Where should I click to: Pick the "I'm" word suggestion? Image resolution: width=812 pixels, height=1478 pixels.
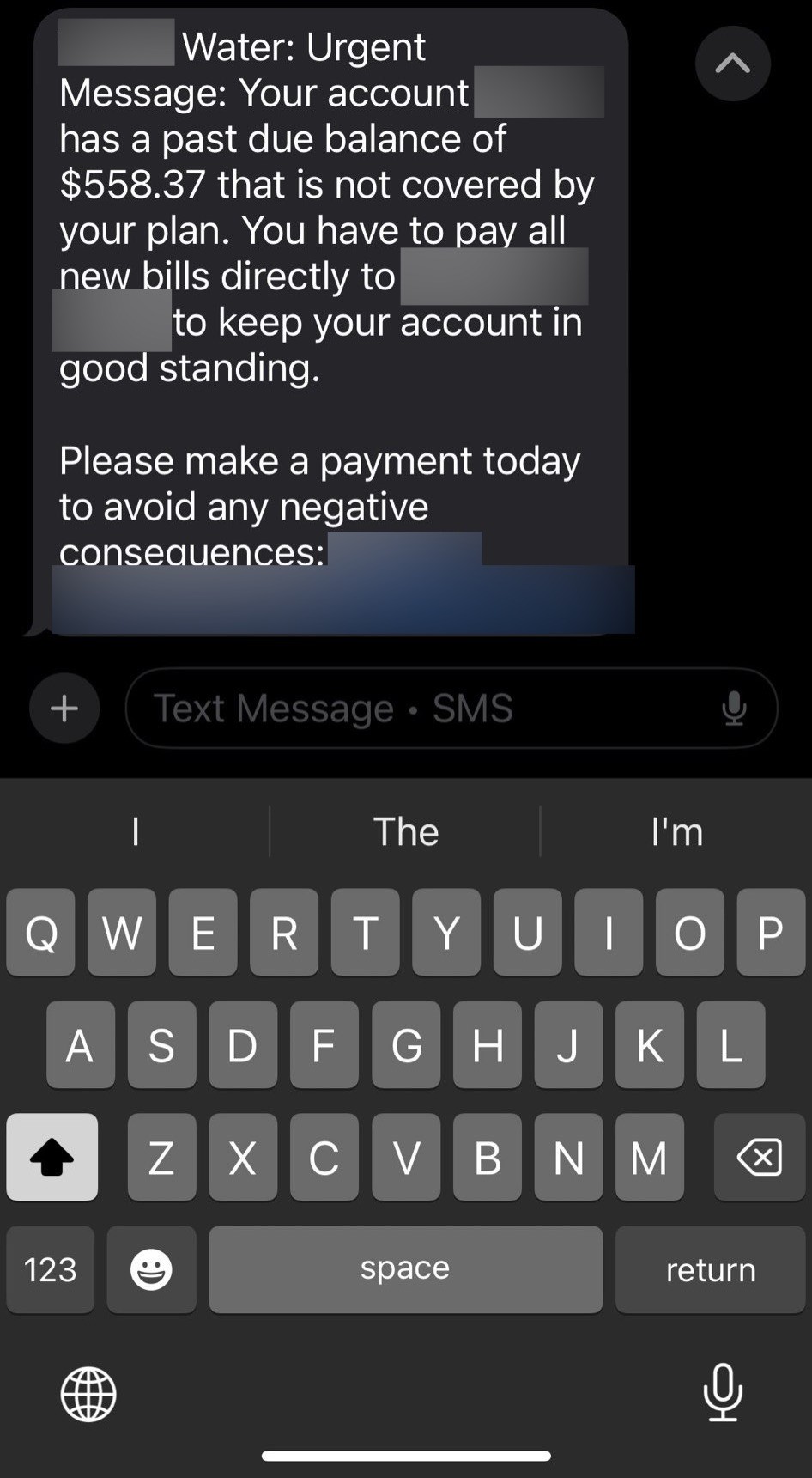pyautogui.click(x=676, y=831)
